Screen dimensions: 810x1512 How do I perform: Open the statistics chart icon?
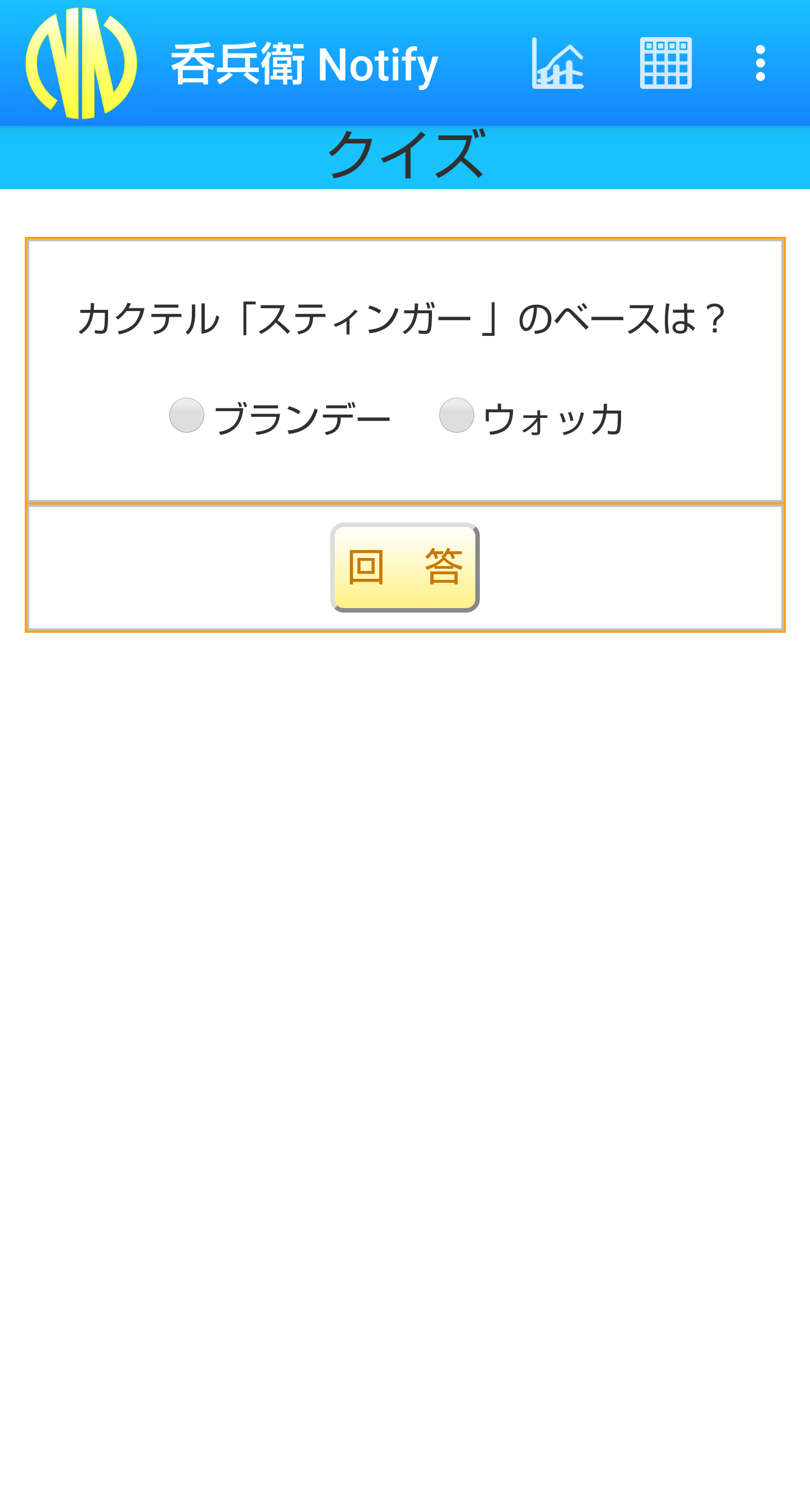pos(557,64)
